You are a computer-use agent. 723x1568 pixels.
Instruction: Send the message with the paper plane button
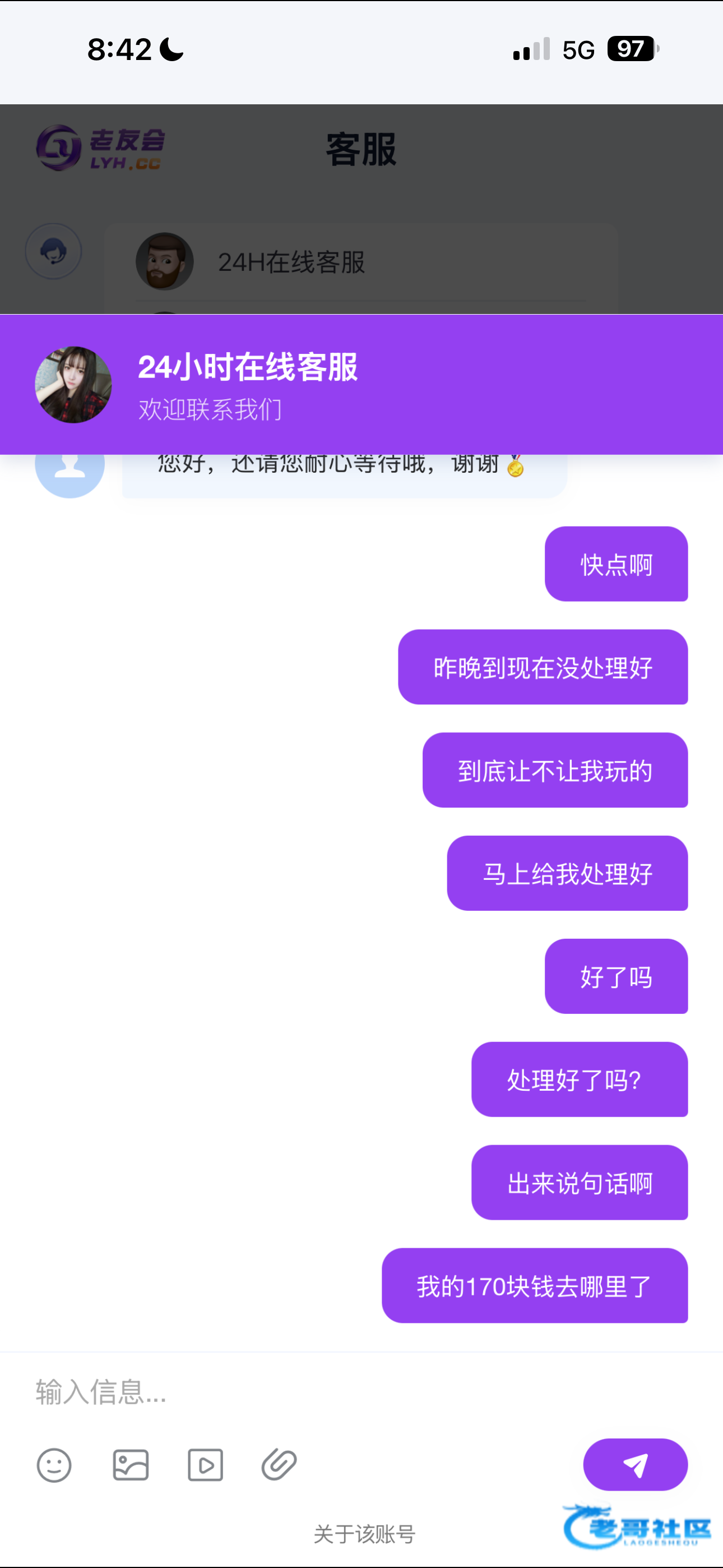tap(635, 1464)
